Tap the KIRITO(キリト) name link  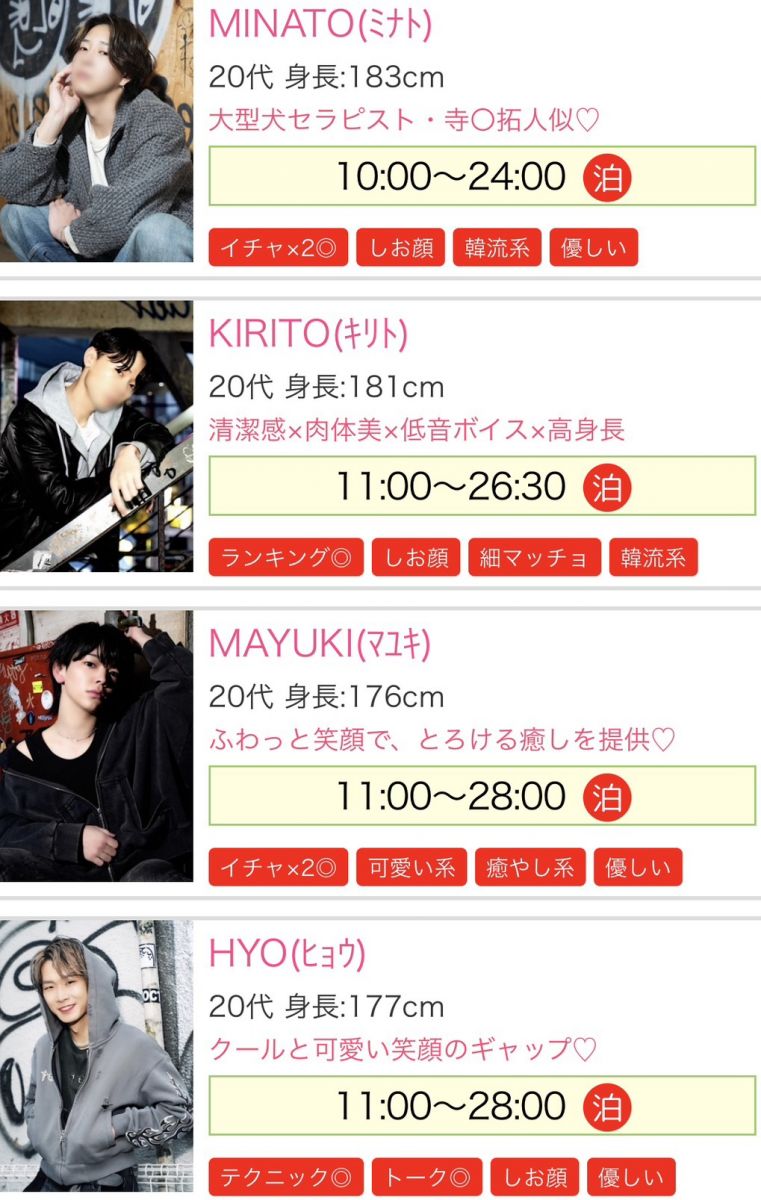pyautogui.click(x=308, y=334)
